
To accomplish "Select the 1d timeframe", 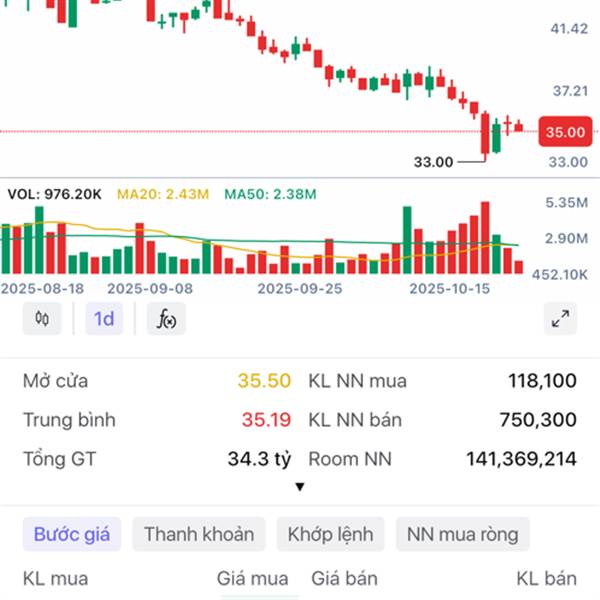I will click(x=104, y=319).
